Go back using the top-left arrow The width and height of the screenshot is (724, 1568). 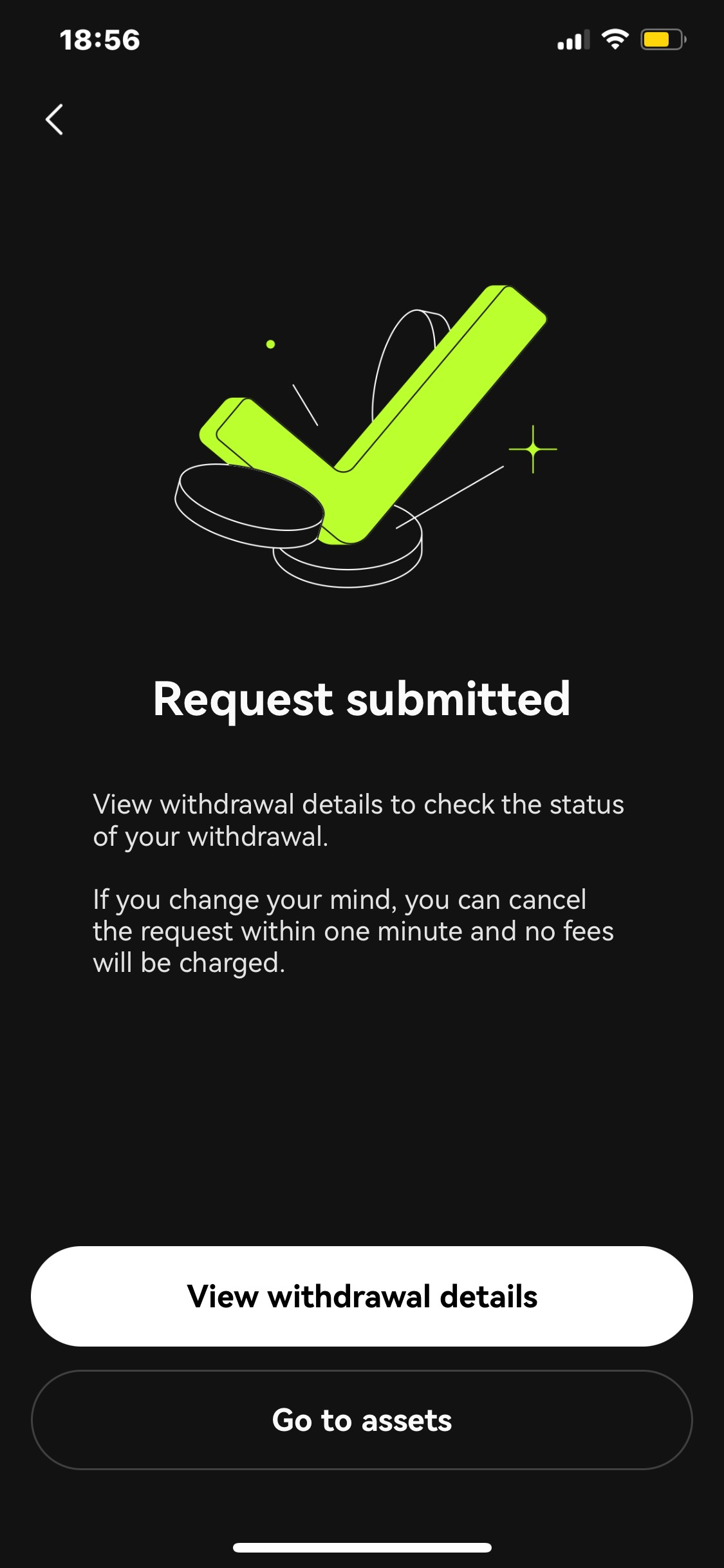pos(55,120)
